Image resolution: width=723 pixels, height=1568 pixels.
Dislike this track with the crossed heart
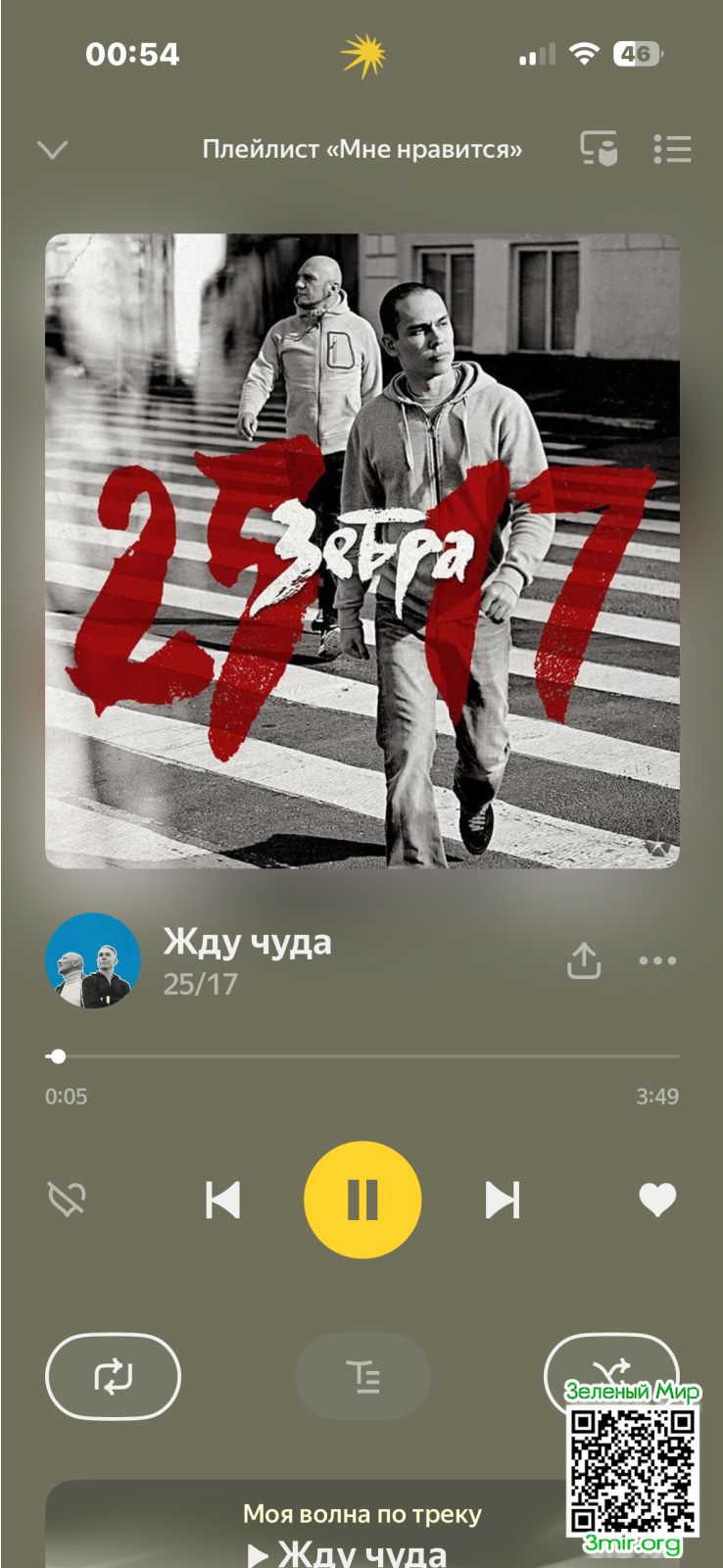click(68, 1199)
